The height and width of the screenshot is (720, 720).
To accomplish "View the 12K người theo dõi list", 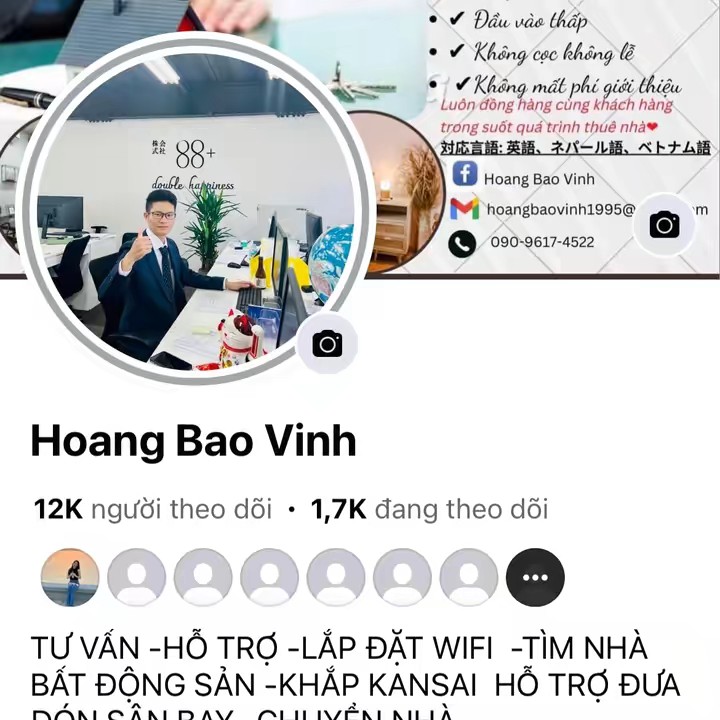I will point(153,509).
